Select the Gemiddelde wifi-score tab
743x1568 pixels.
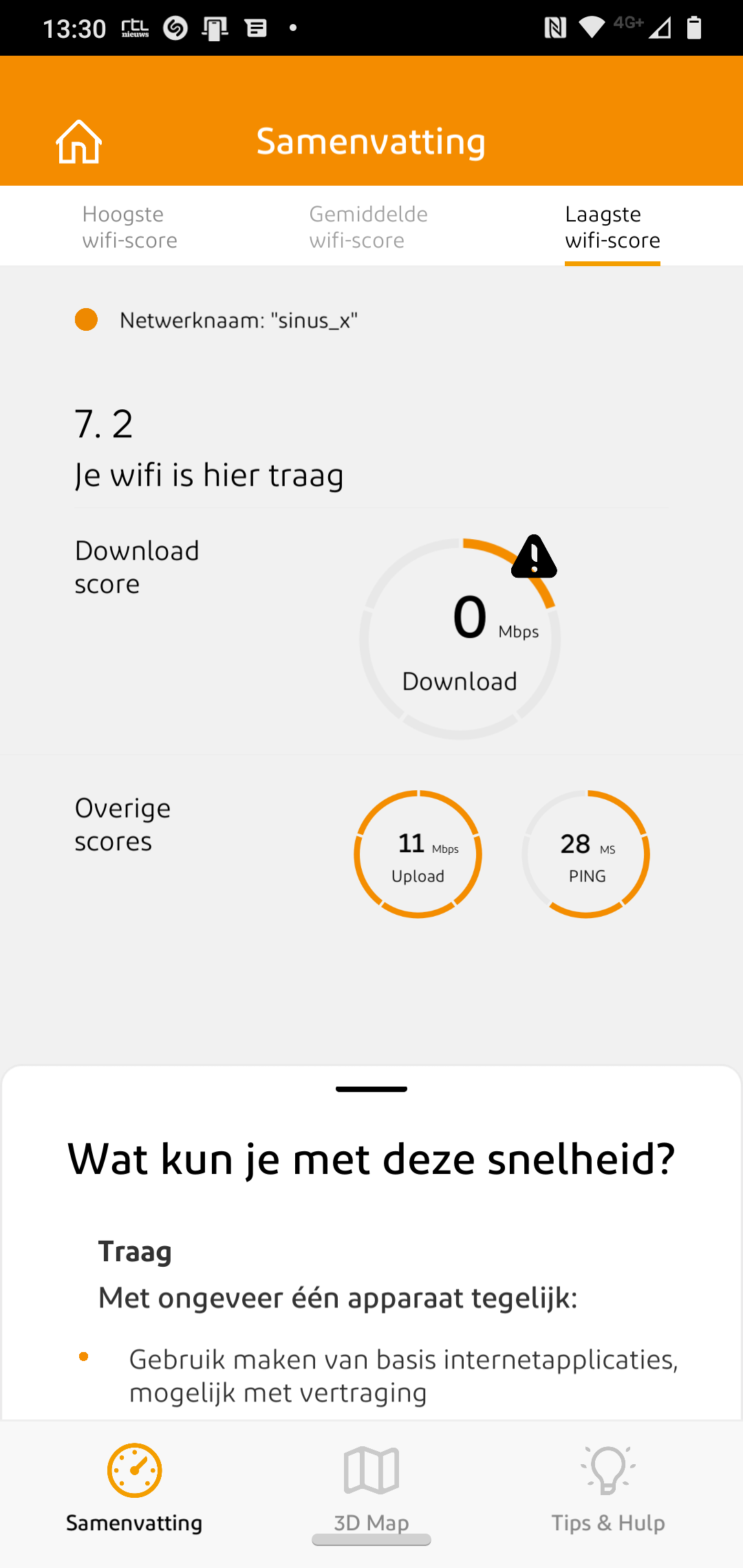tap(368, 227)
